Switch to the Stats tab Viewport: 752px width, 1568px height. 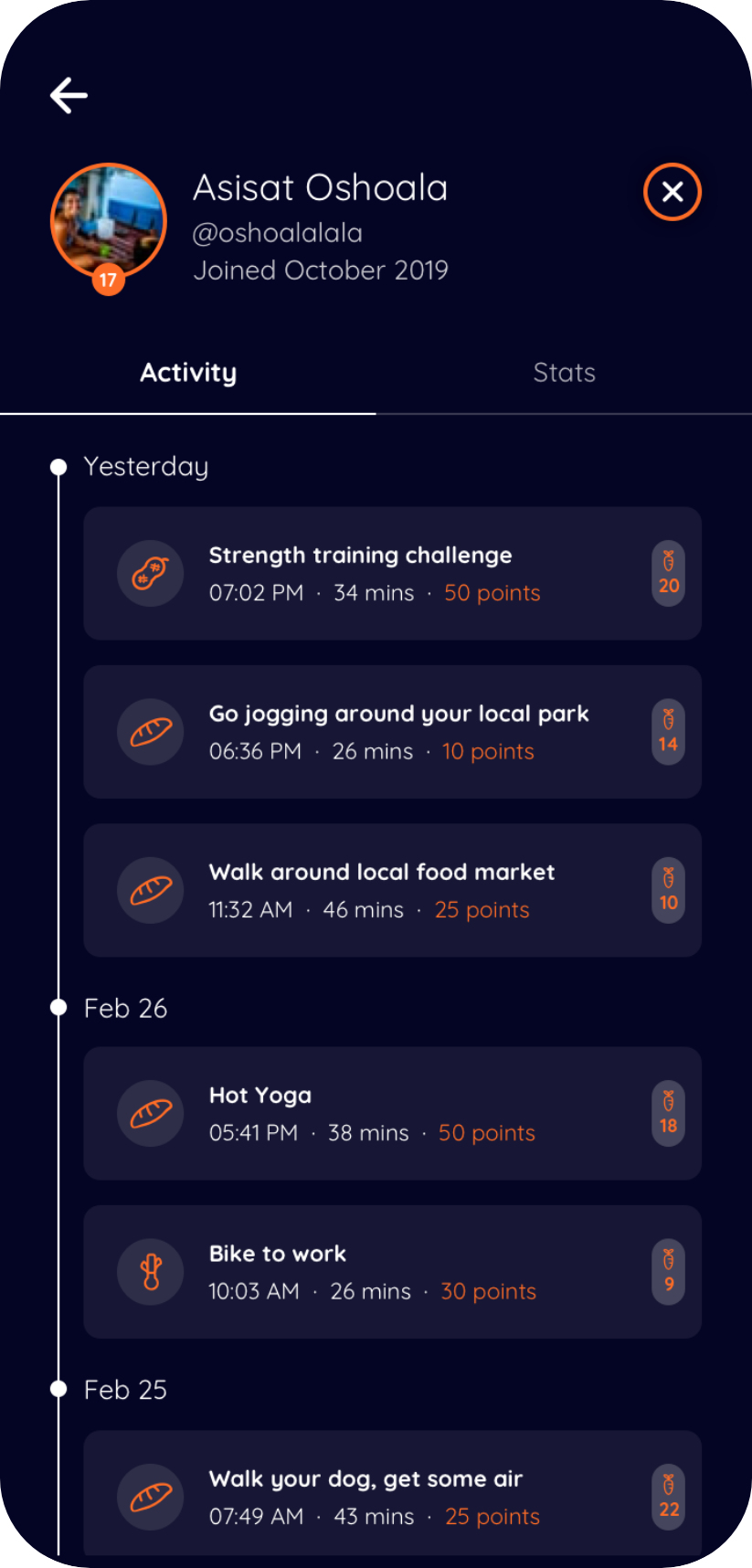click(x=564, y=372)
